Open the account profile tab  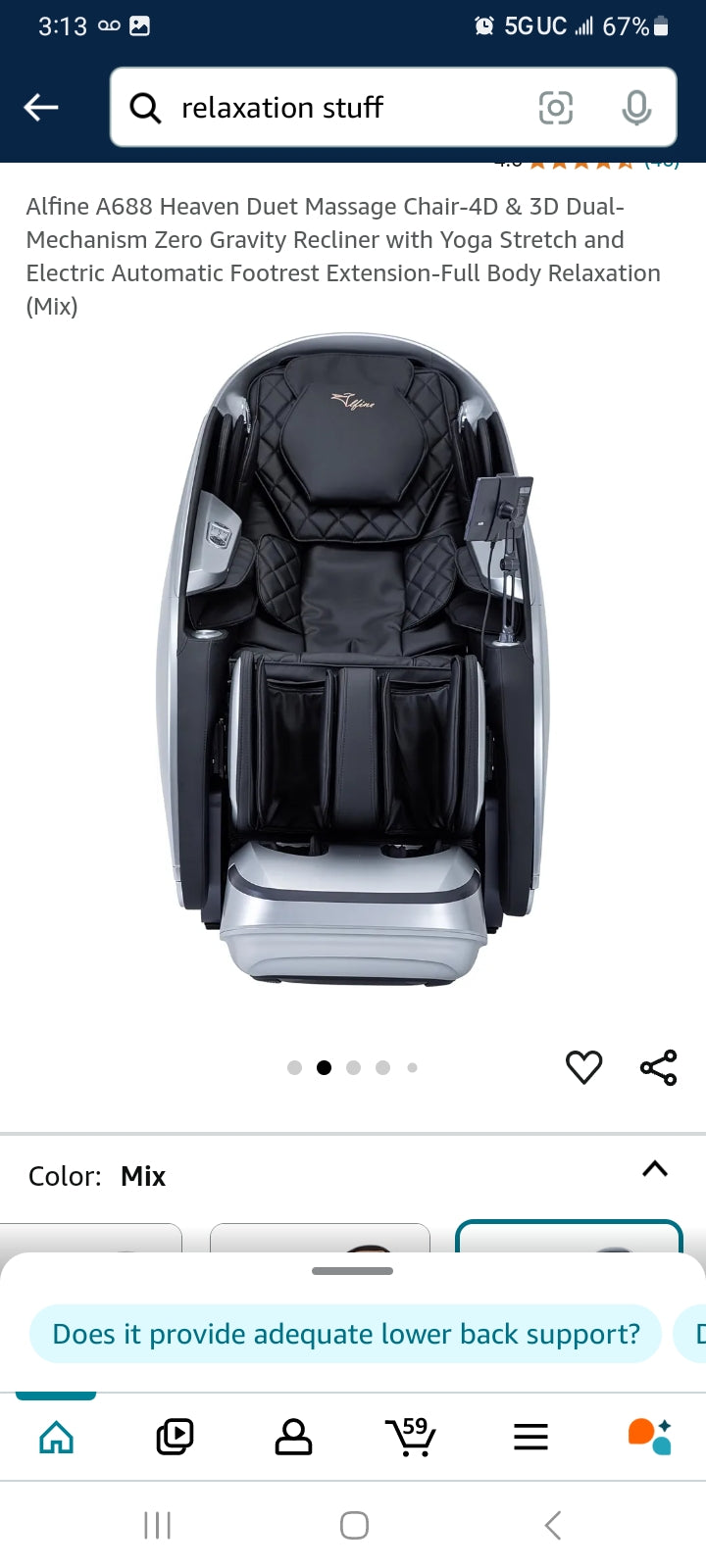[293, 1437]
